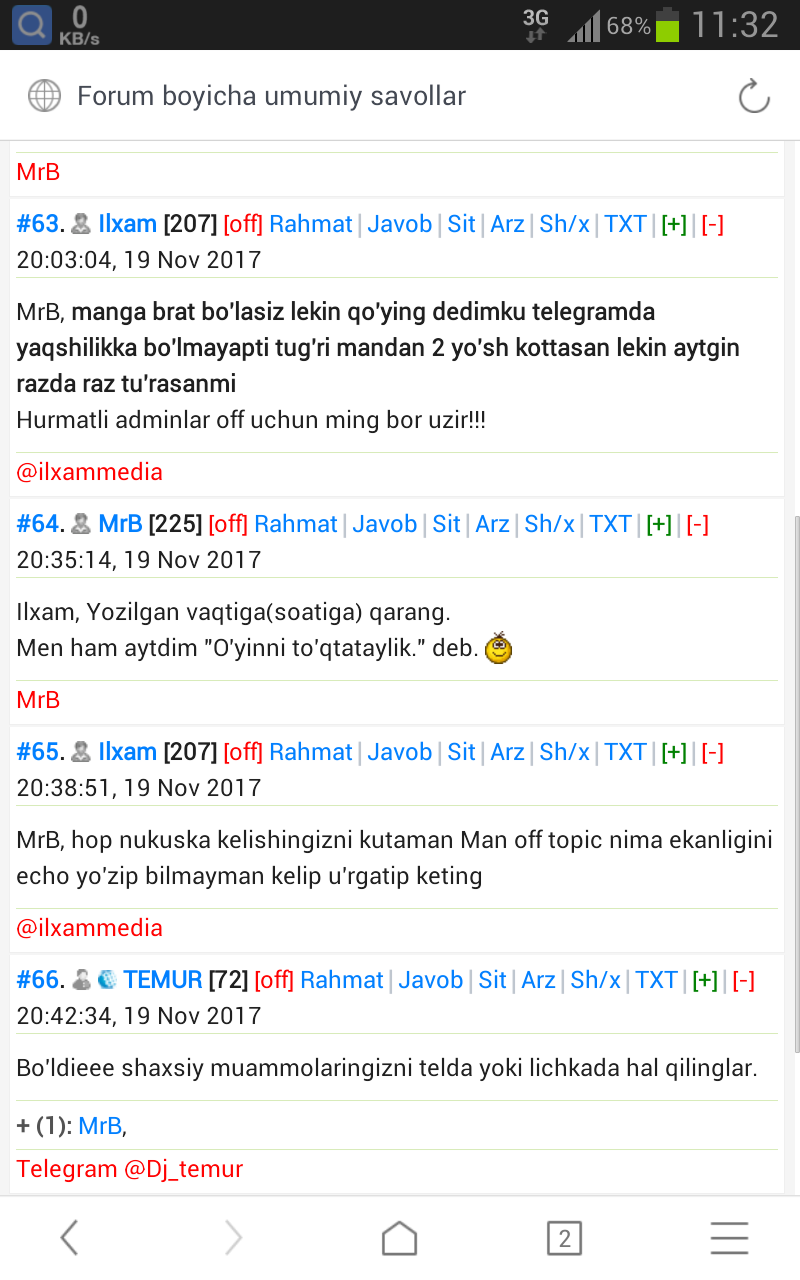Tap Rahmat link on post #63
The height and width of the screenshot is (1280, 800).
tap(311, 224)
